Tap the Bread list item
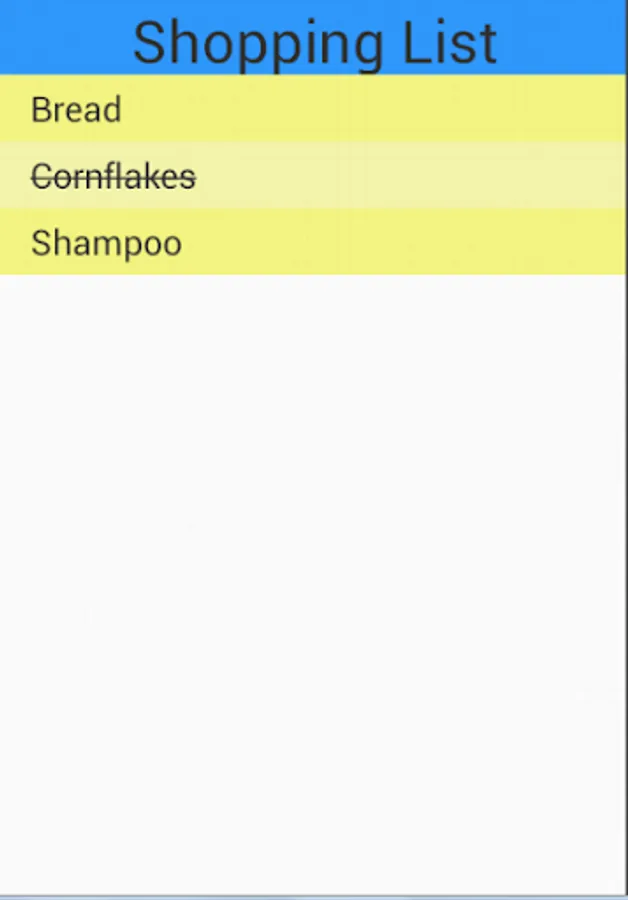Screen dimensions: 628x900 [x=76, y=109]
